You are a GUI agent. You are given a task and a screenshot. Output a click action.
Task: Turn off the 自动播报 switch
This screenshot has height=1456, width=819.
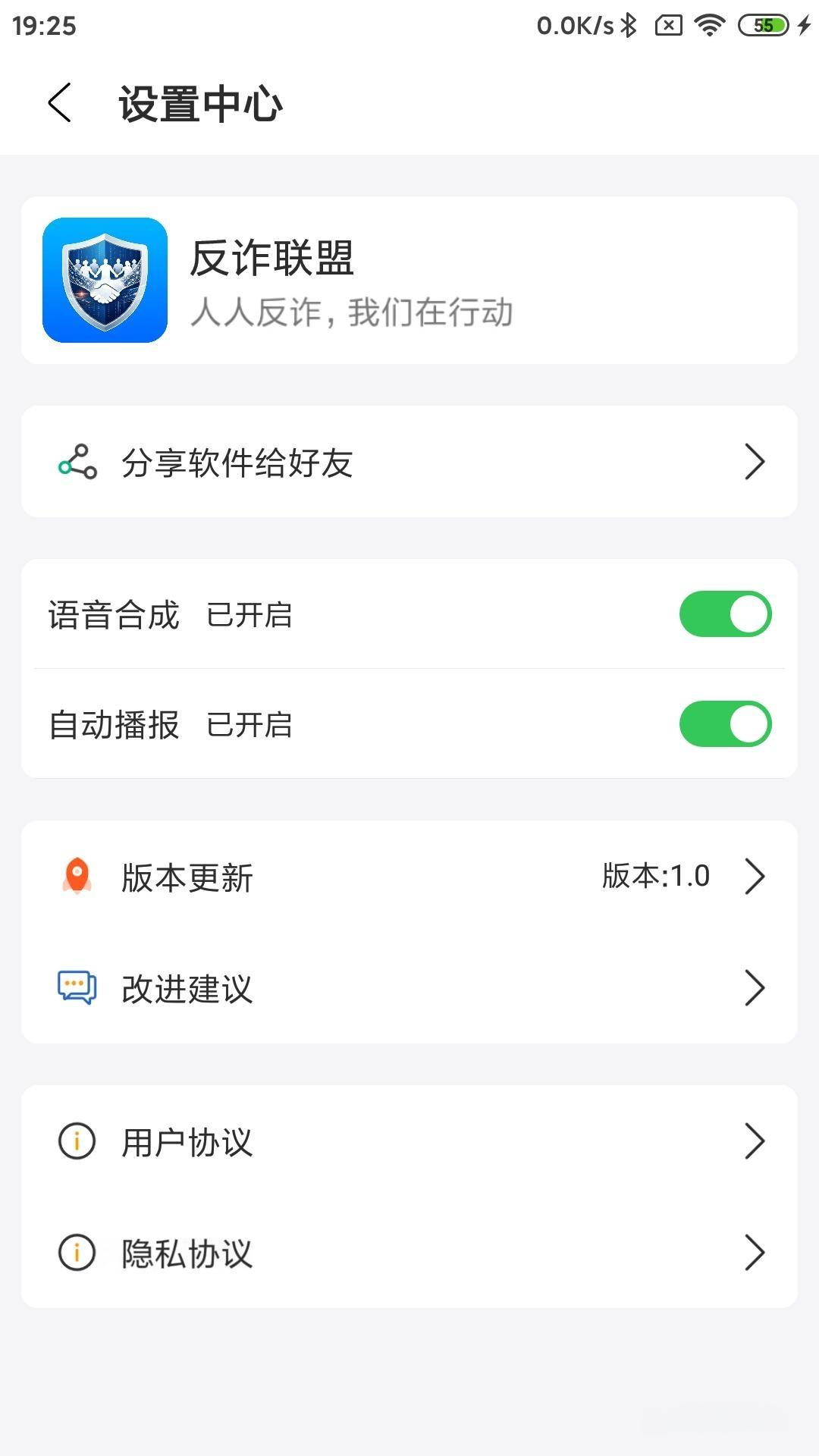point(726,723)
